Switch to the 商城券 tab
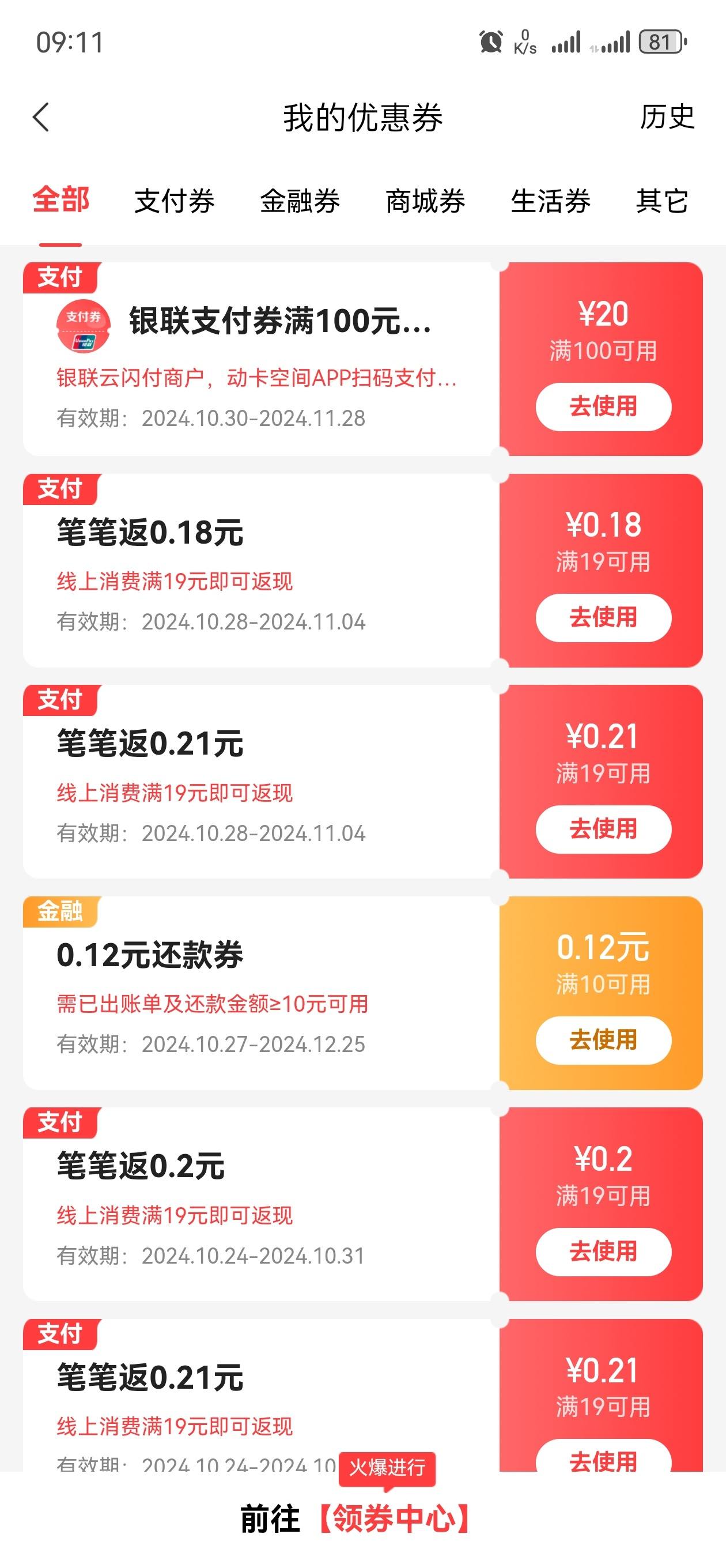 [x=425, y=201]
